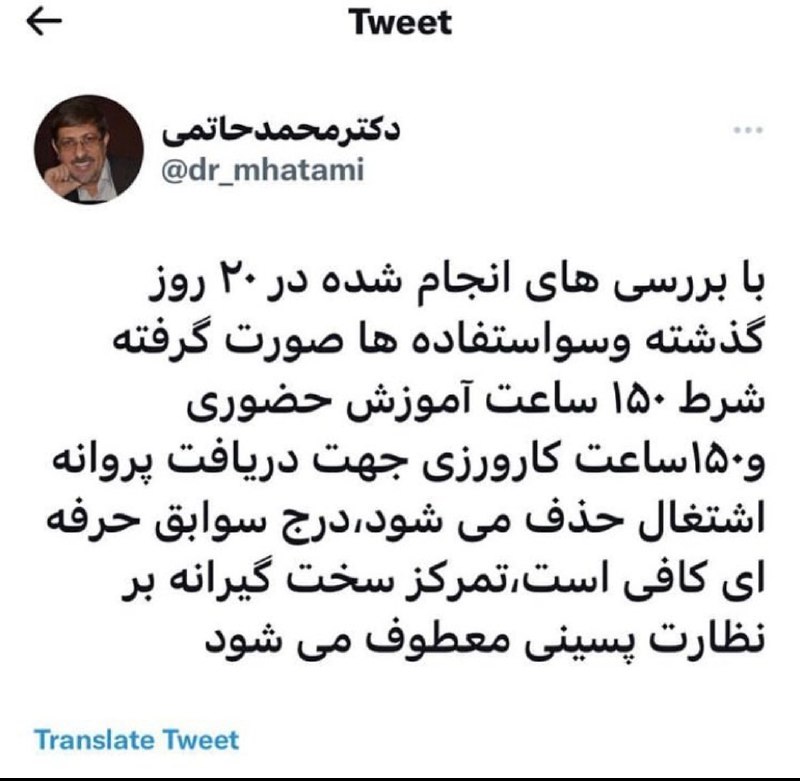Tap the Translate Tweet link
The image size is (800, 781).
point(137,740)
